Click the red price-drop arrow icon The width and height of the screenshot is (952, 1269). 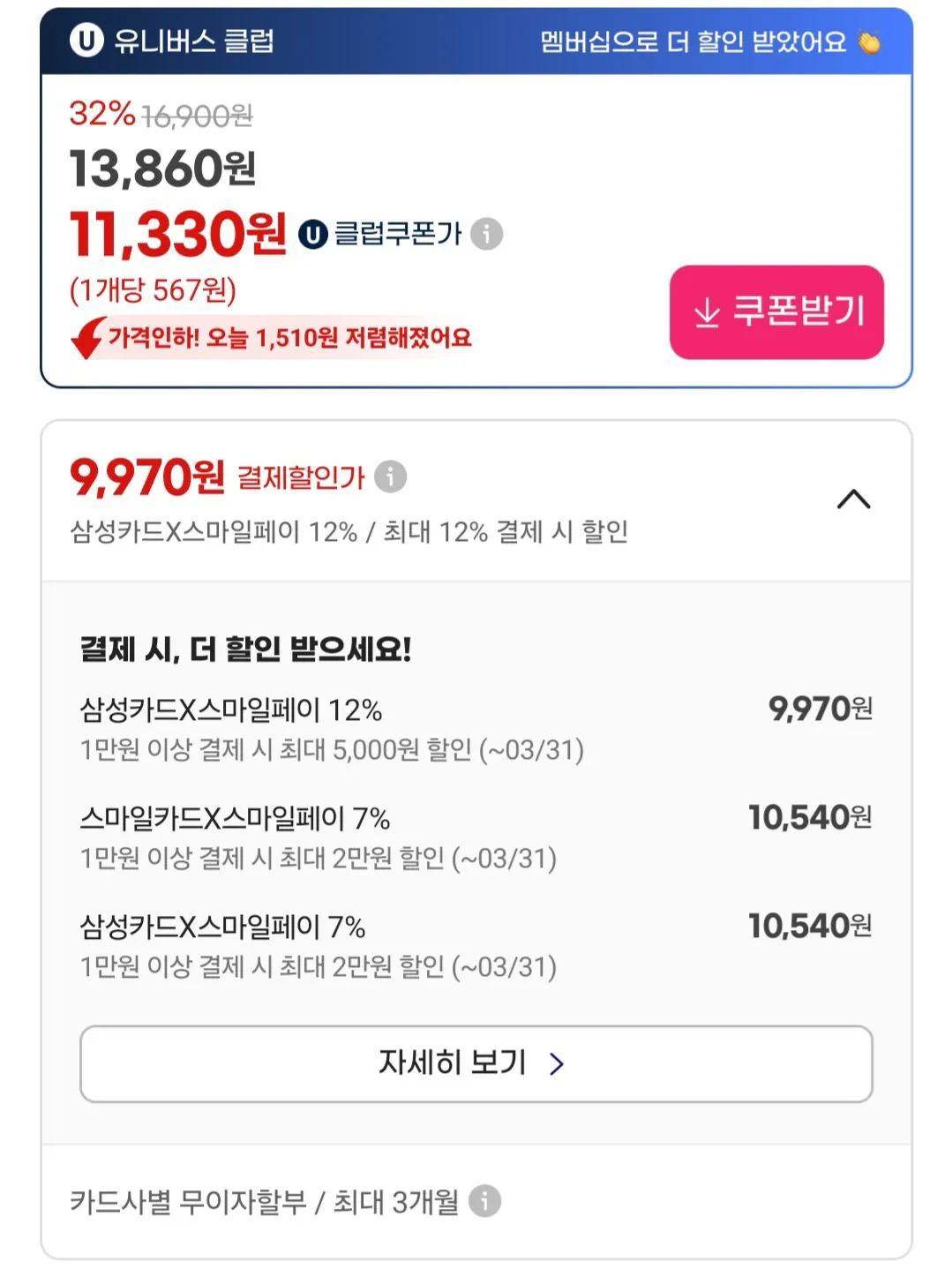point(85,338)
